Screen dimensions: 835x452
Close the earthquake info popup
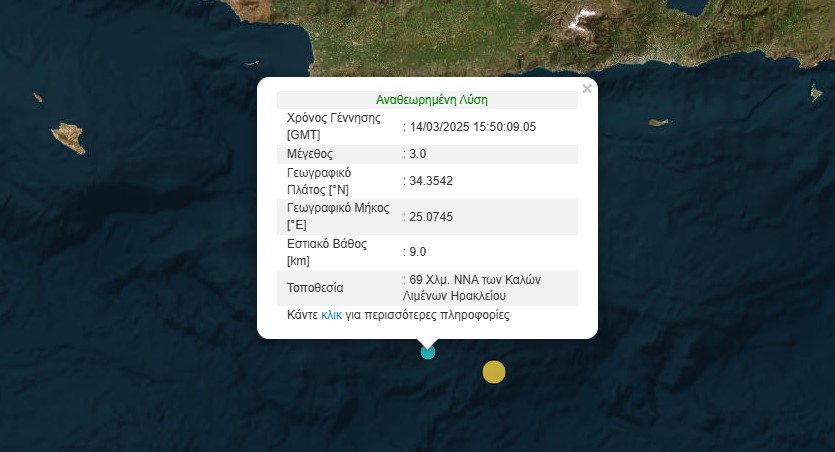coord(587,89)
